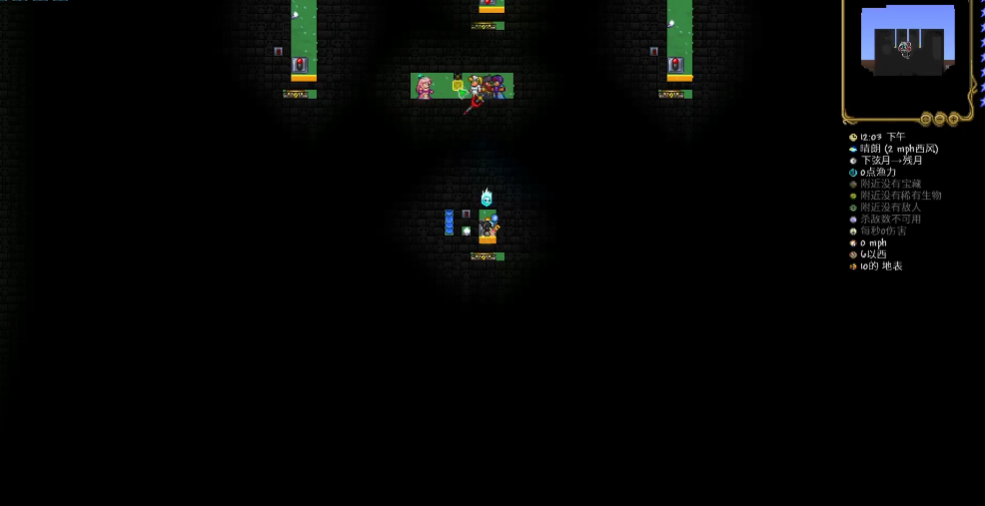Reset the minimap zoom level

click(x=925, y=118)
